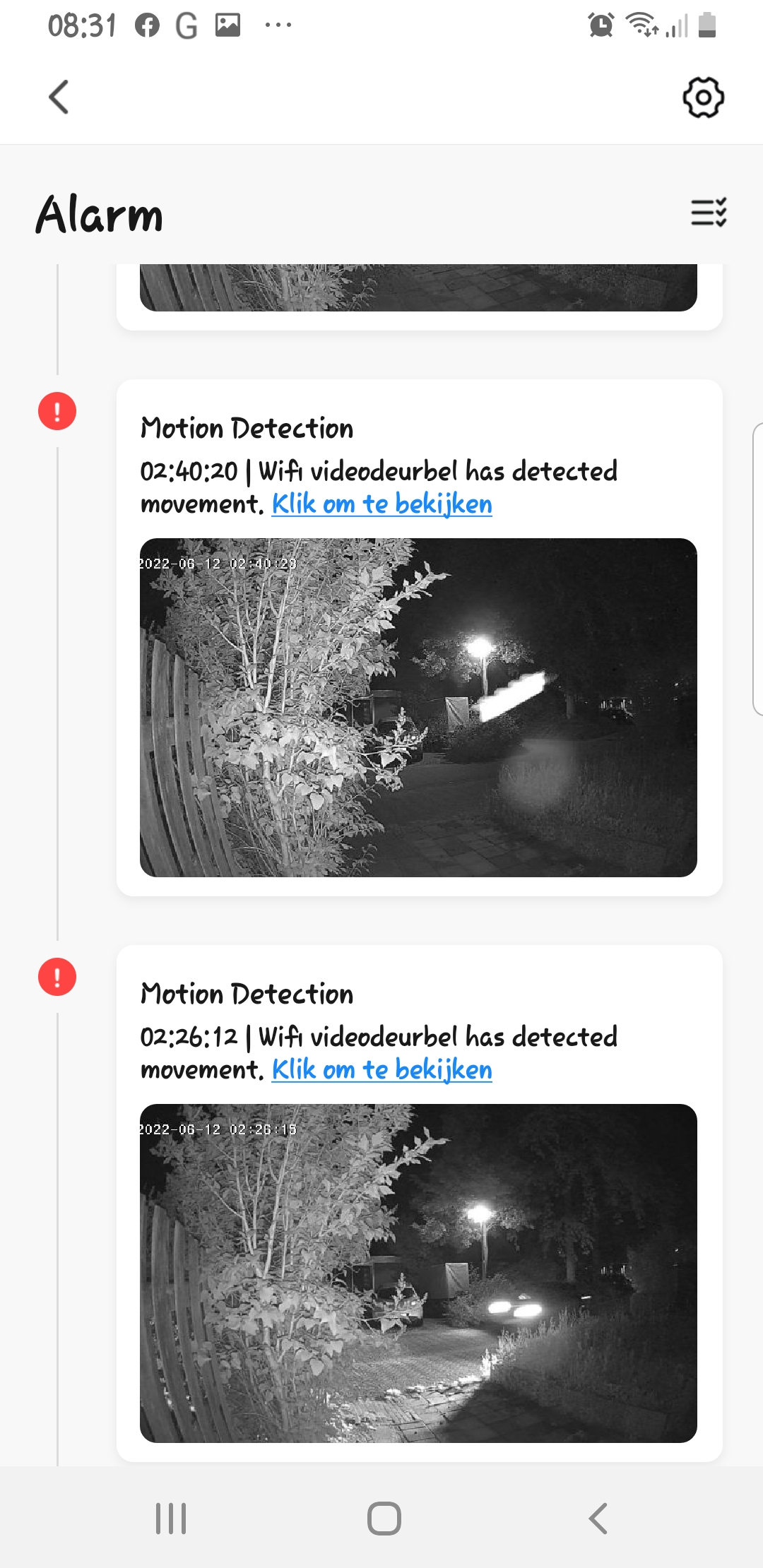Open the alarm list select/edit icon
This screenshot has width=763, height=1568.
(709, 212)
